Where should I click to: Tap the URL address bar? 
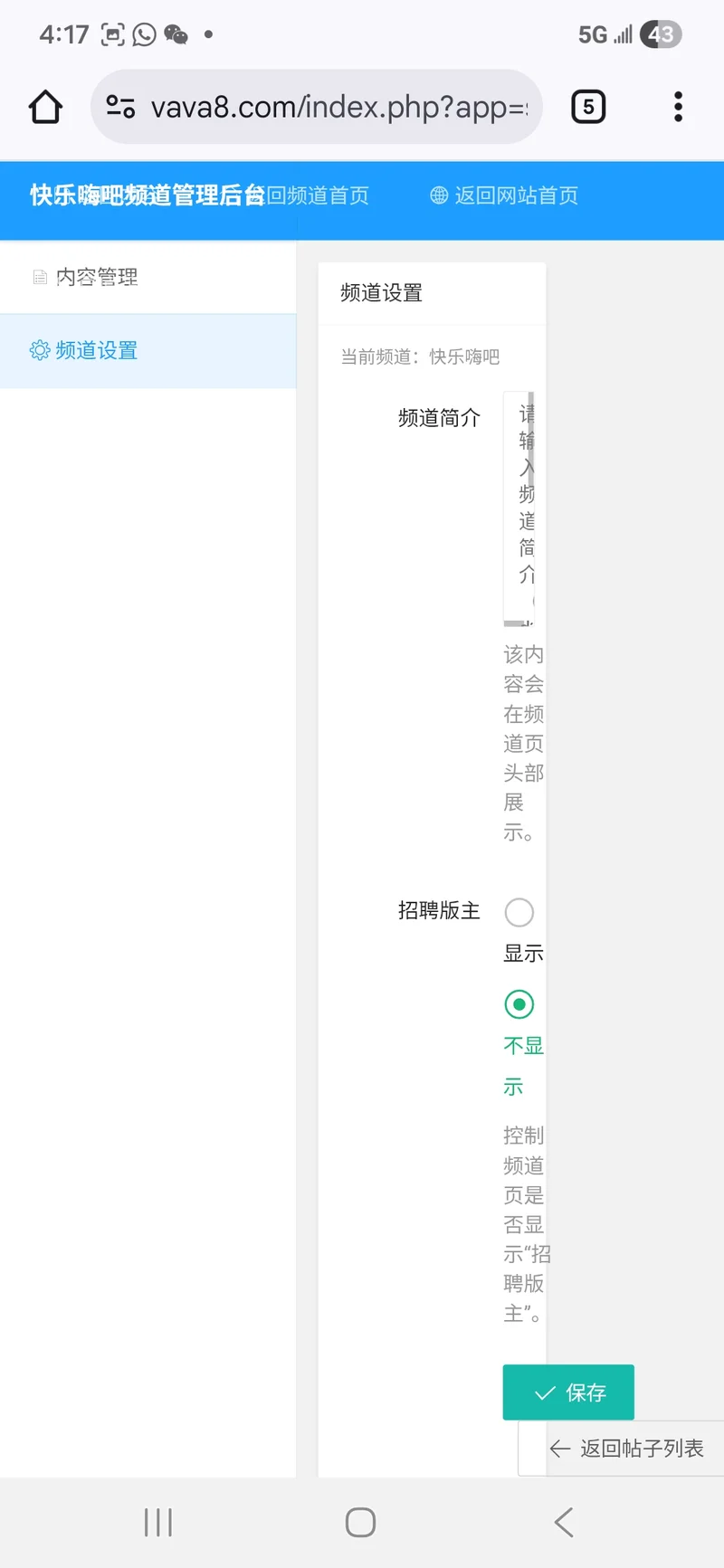pyautogui.click(x=317, y=107)
